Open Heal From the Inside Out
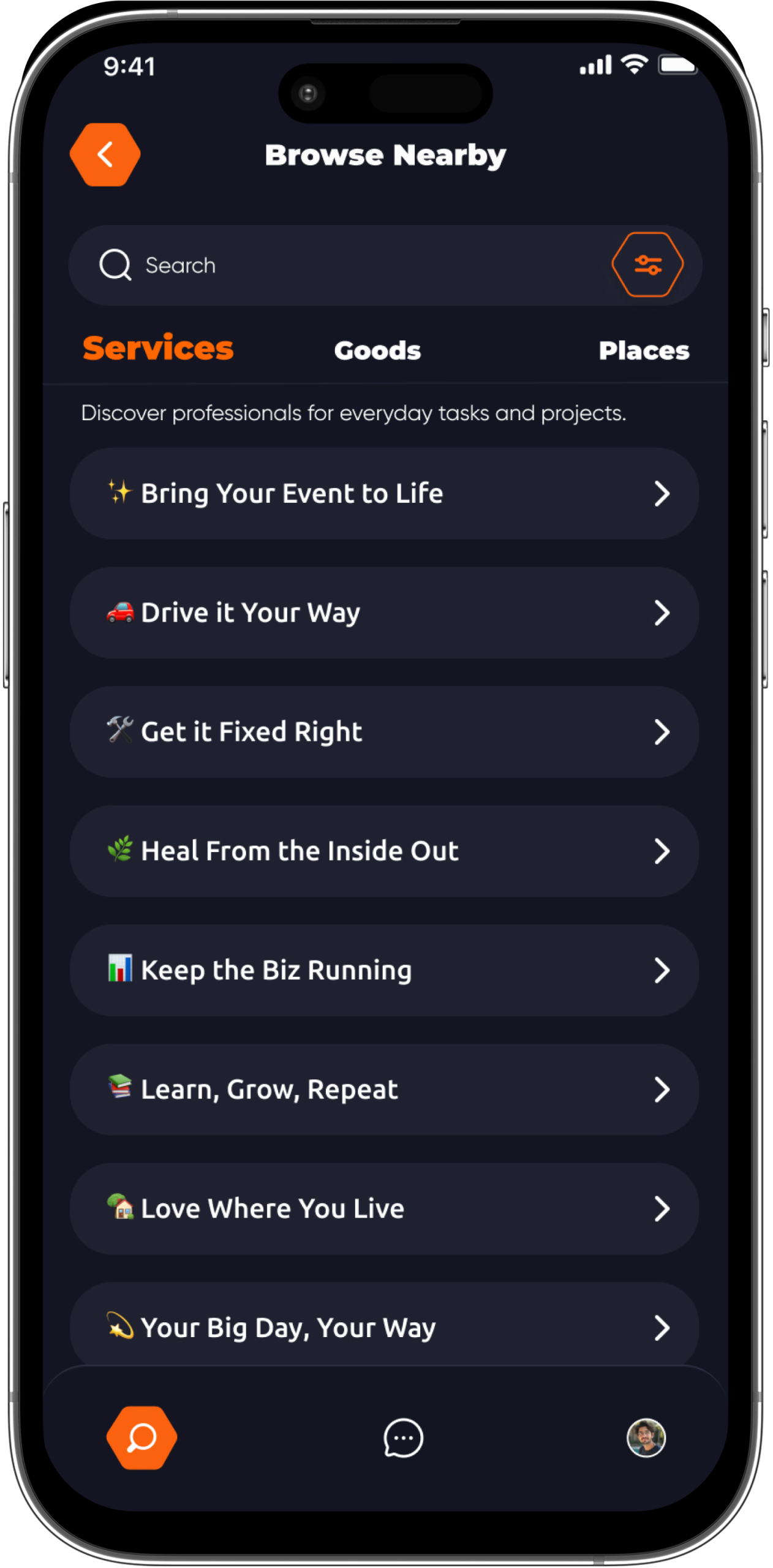 point(384,851)
